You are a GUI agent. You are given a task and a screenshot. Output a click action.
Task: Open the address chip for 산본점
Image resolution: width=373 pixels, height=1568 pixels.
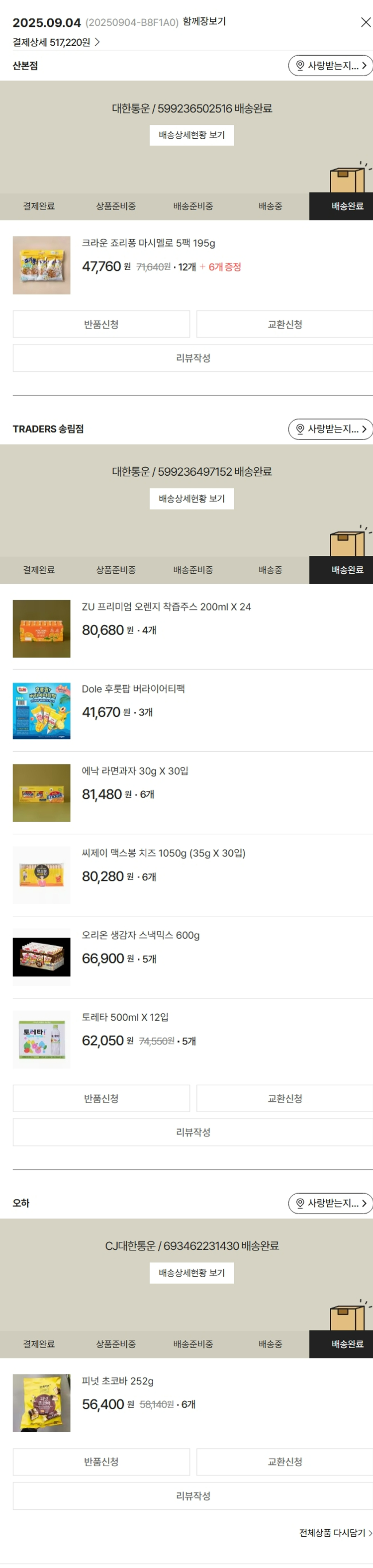pos(330,66)
